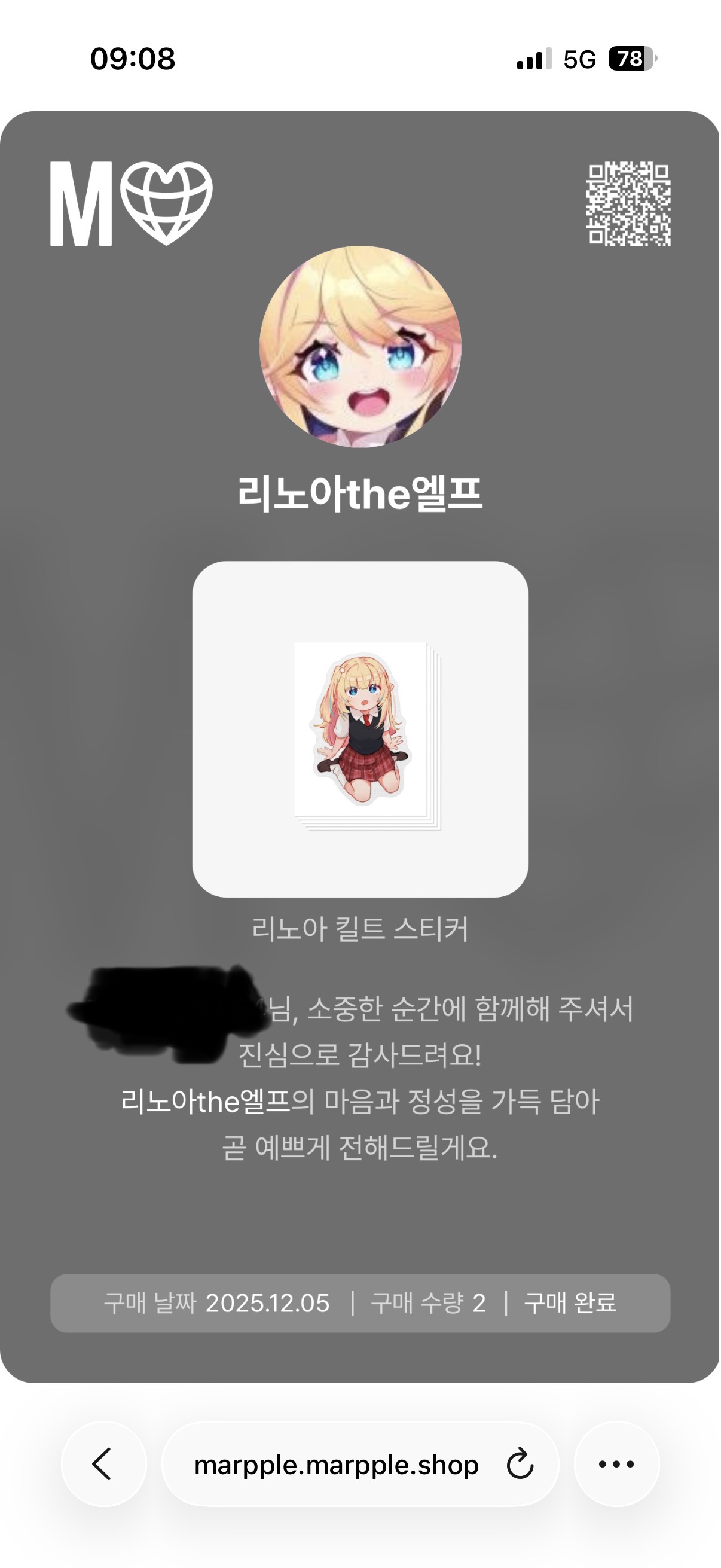
Task: Tap the marpple.marpple.shop address bar
Action: coord(336,1465)
